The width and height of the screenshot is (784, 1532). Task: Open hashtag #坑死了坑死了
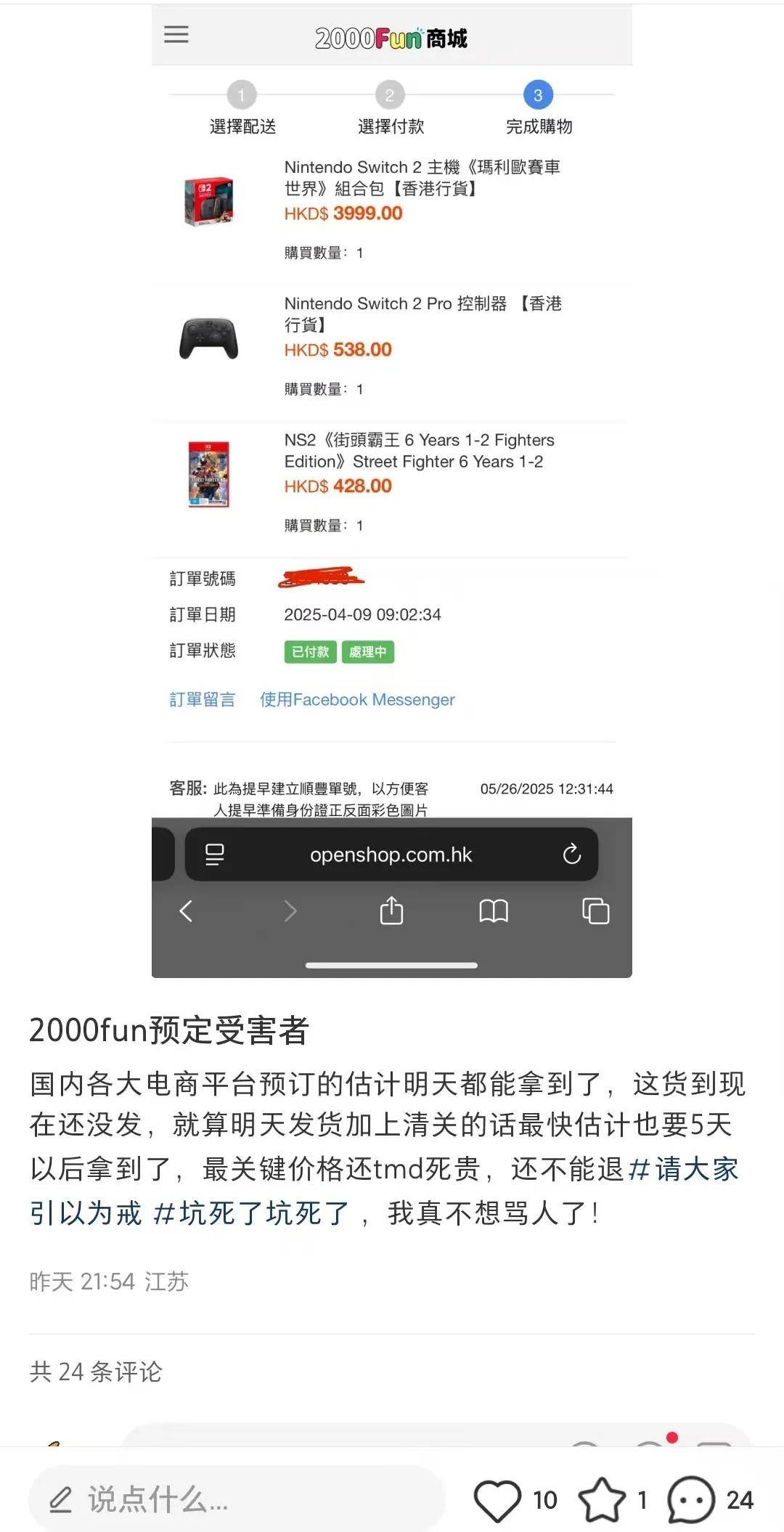coord(251,1213)
